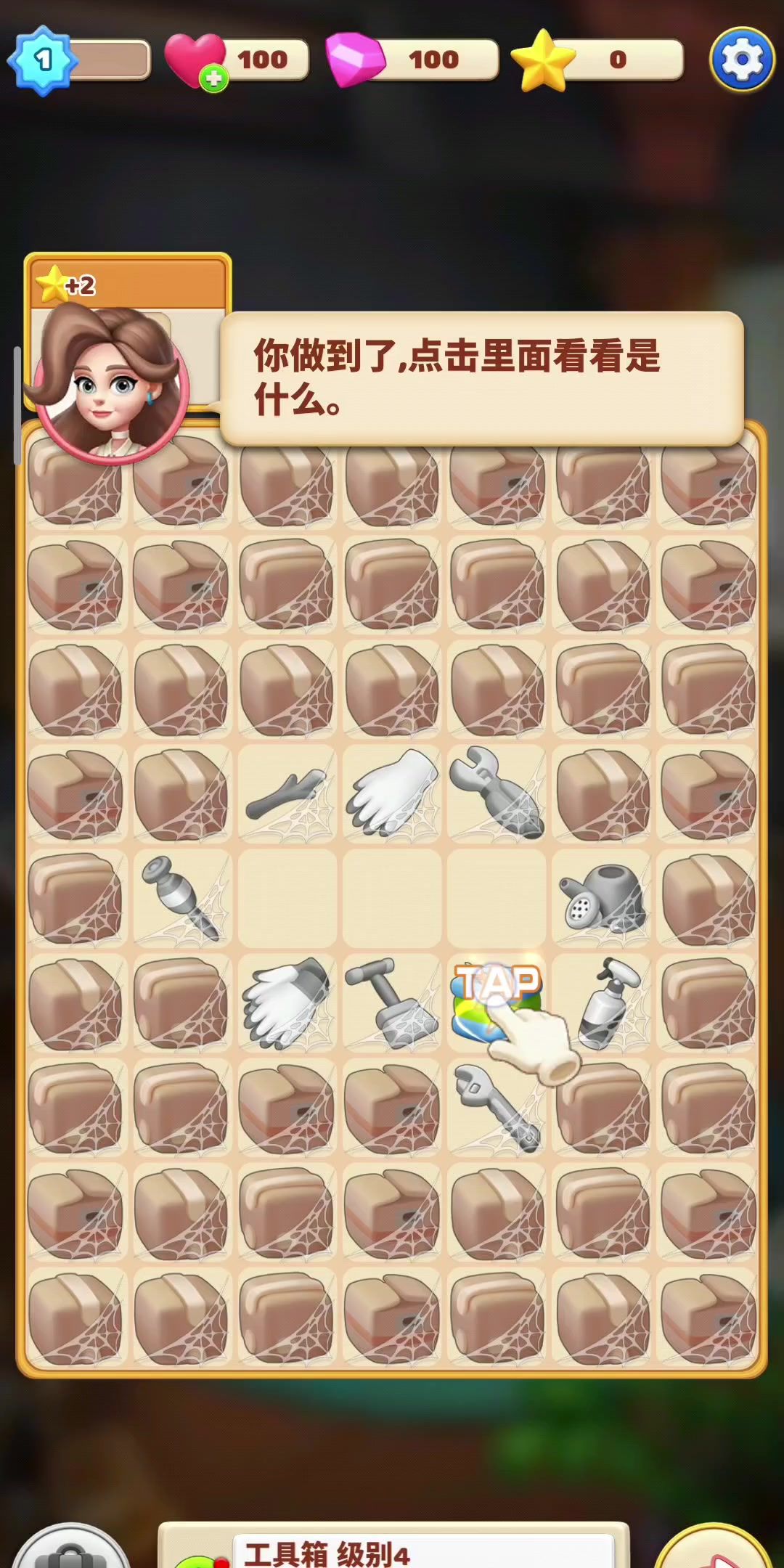Open the settings gear
The image size is (784, 1568).
741,59
